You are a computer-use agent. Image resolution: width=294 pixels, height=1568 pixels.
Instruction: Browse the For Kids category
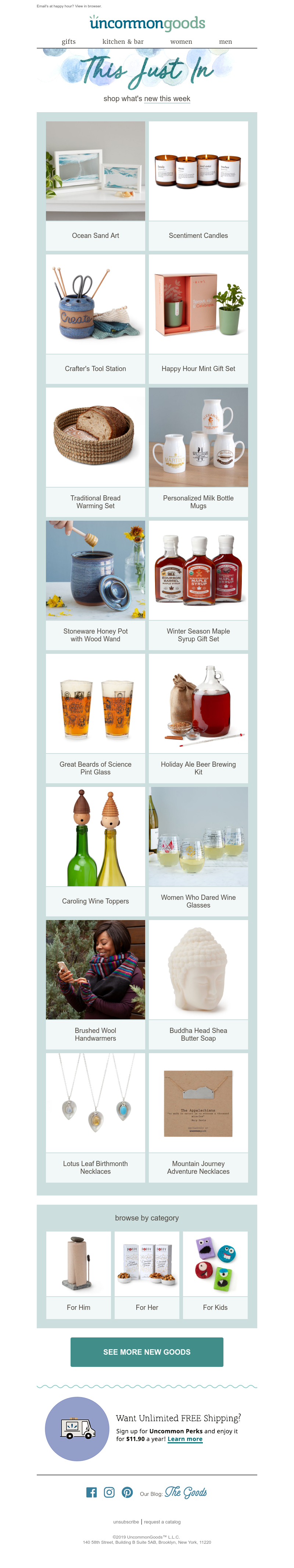pos(215,1307)
